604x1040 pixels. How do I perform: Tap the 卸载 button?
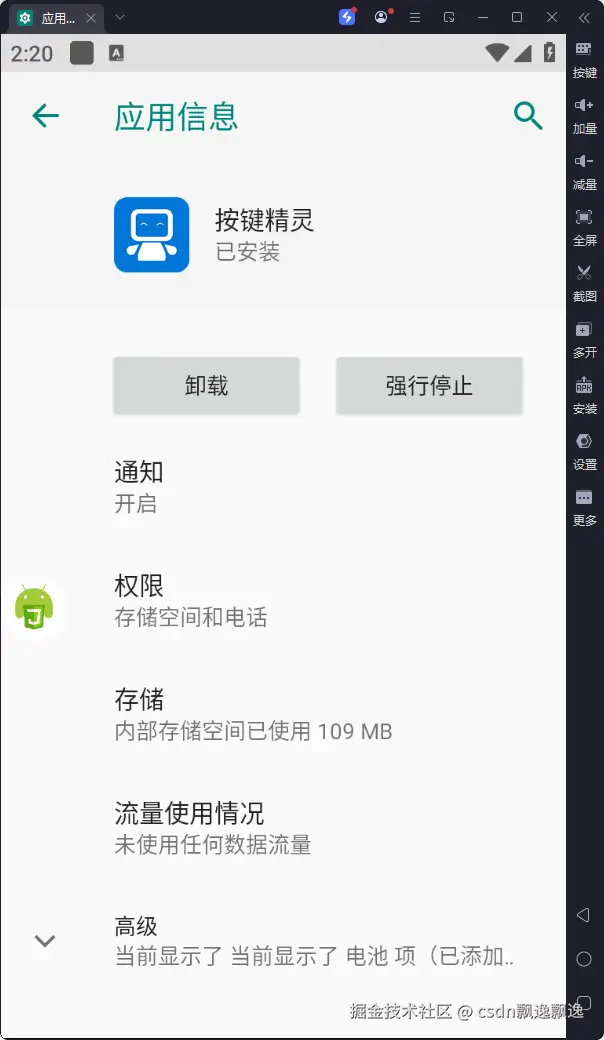pos(206,386)
